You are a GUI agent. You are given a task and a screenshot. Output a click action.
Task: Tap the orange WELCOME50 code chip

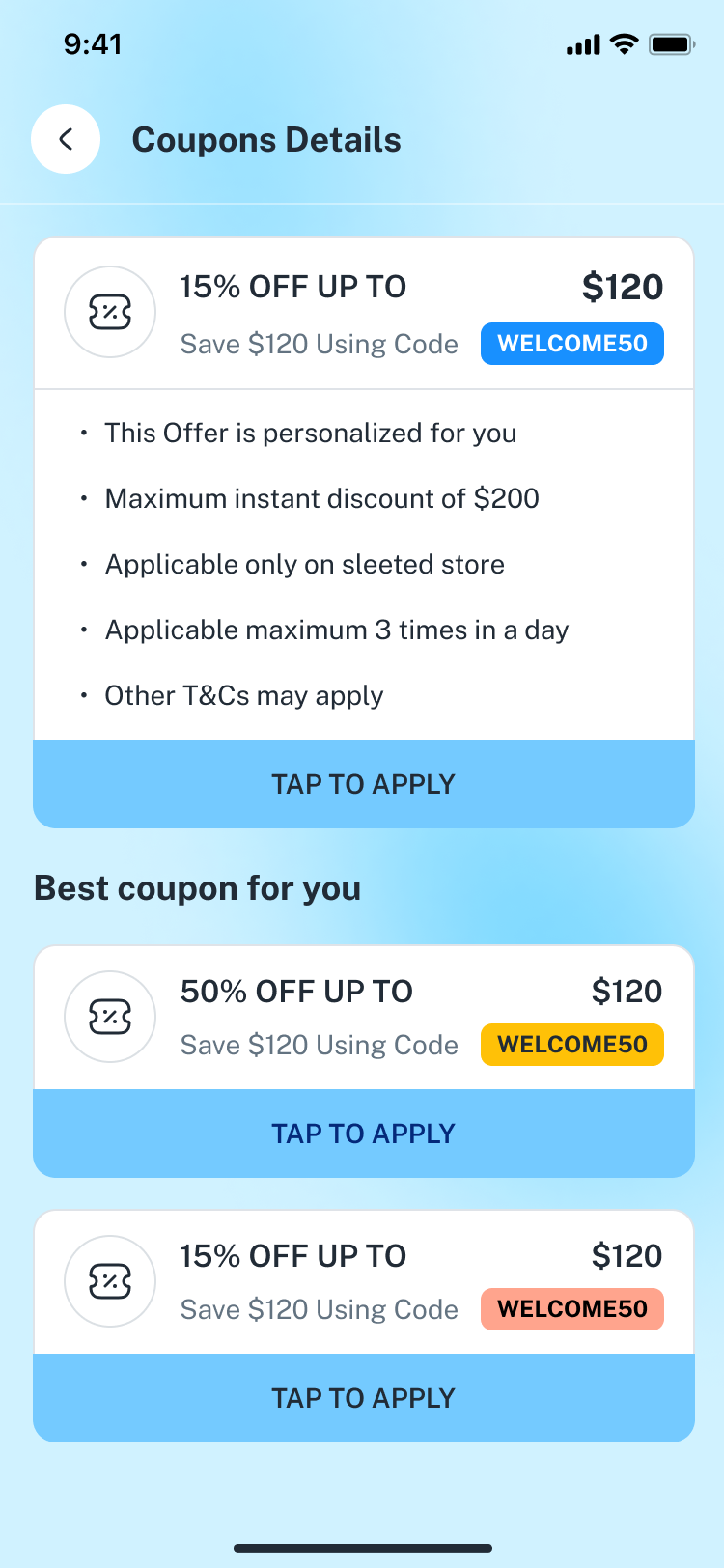[x=571, y=1309]
